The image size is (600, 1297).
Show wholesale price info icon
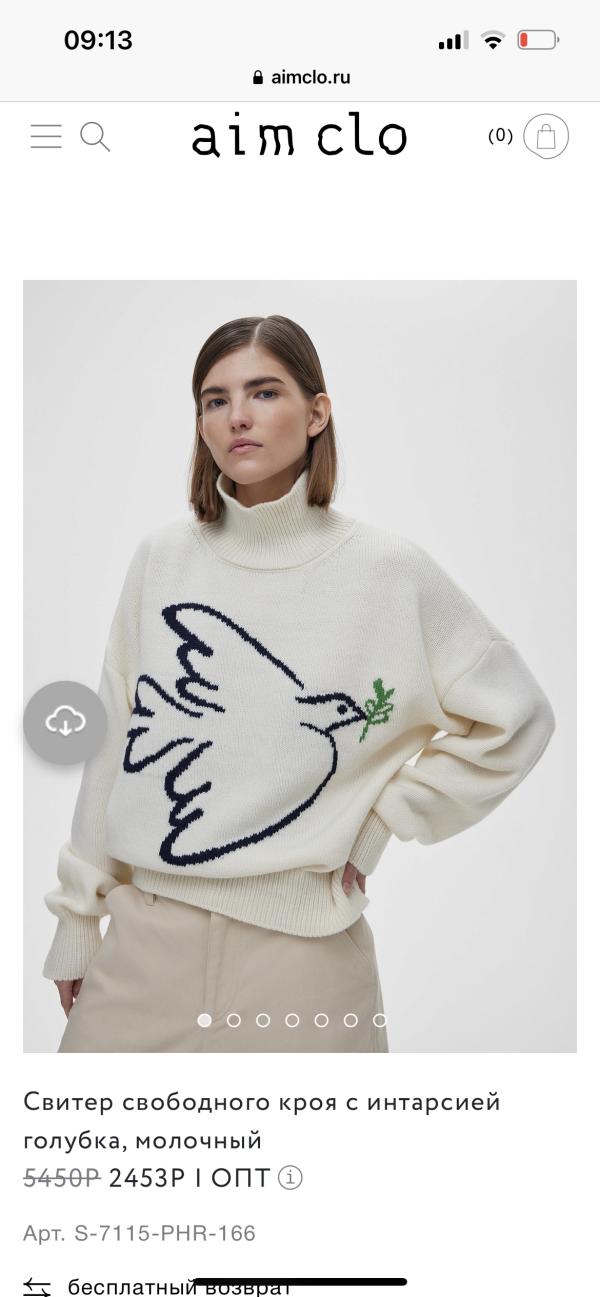[x=290, y=1178]
